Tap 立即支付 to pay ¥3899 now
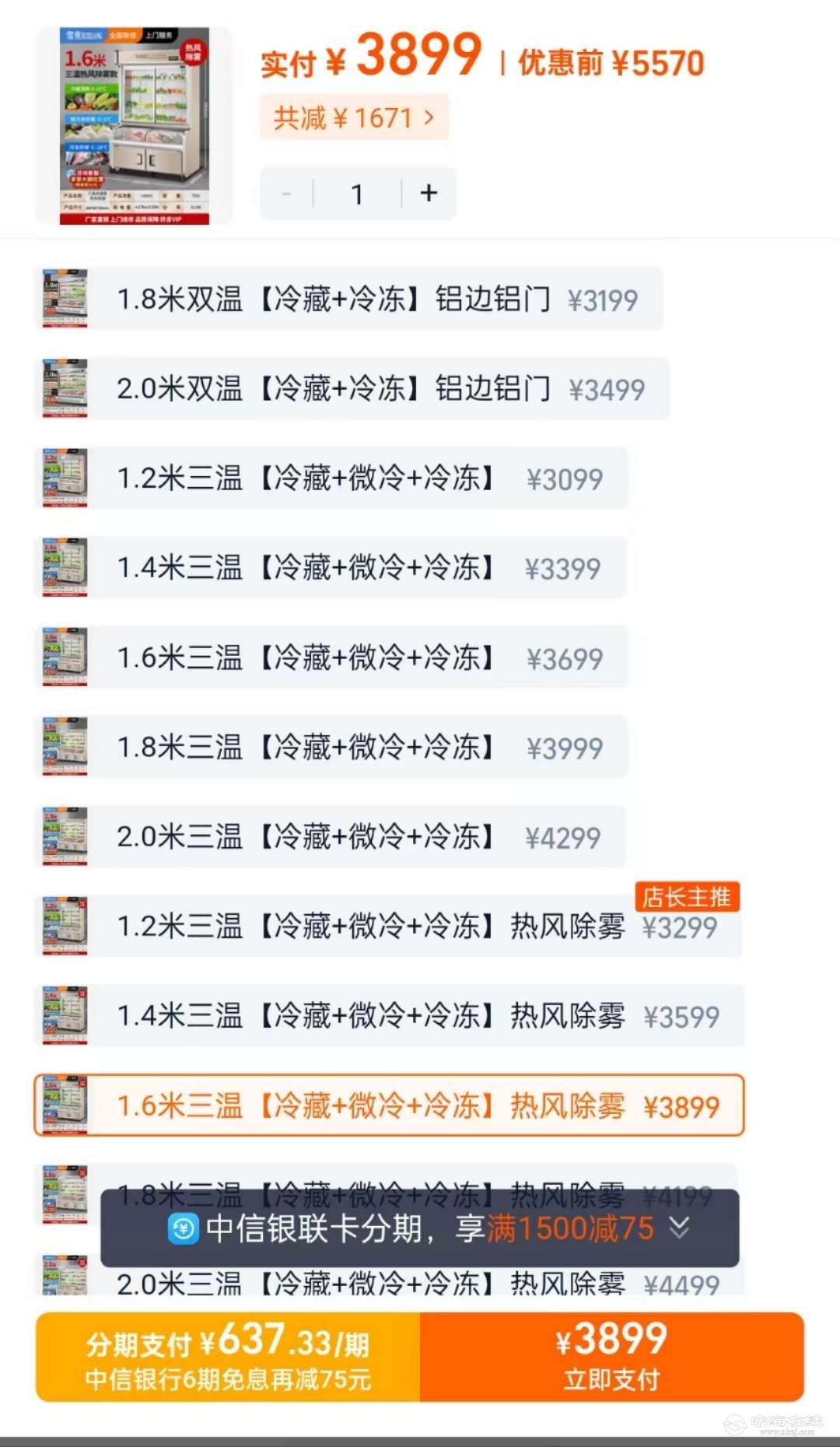Screen dimensions: 840x1447 click(x=611, y=1357)
